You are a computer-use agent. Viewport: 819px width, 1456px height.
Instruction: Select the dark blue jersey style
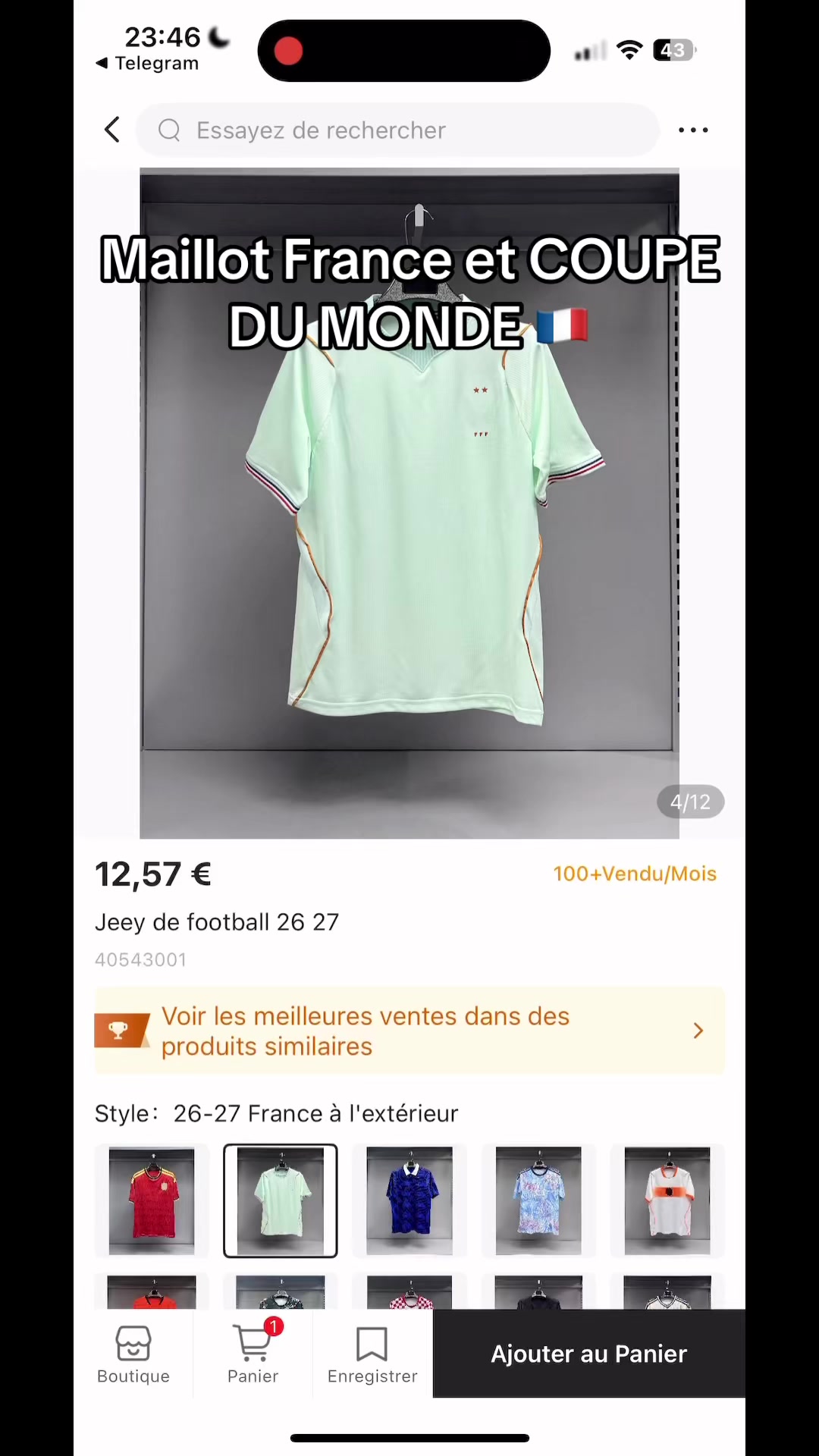[x=409, y=1200]
